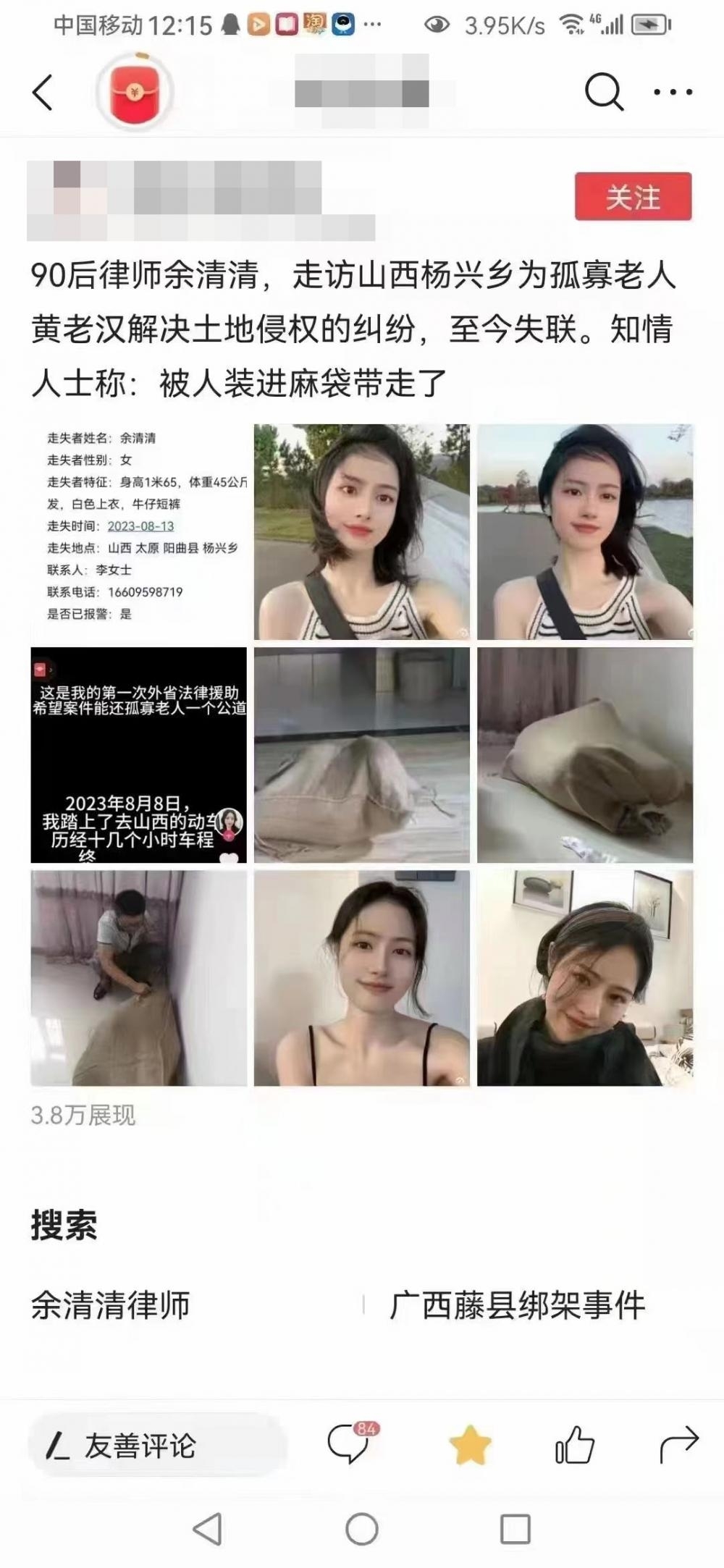Follow the author with the 关注 button
Image resolution: width=724 pixels, height=1568 pixels.
[x=633, y=197]
